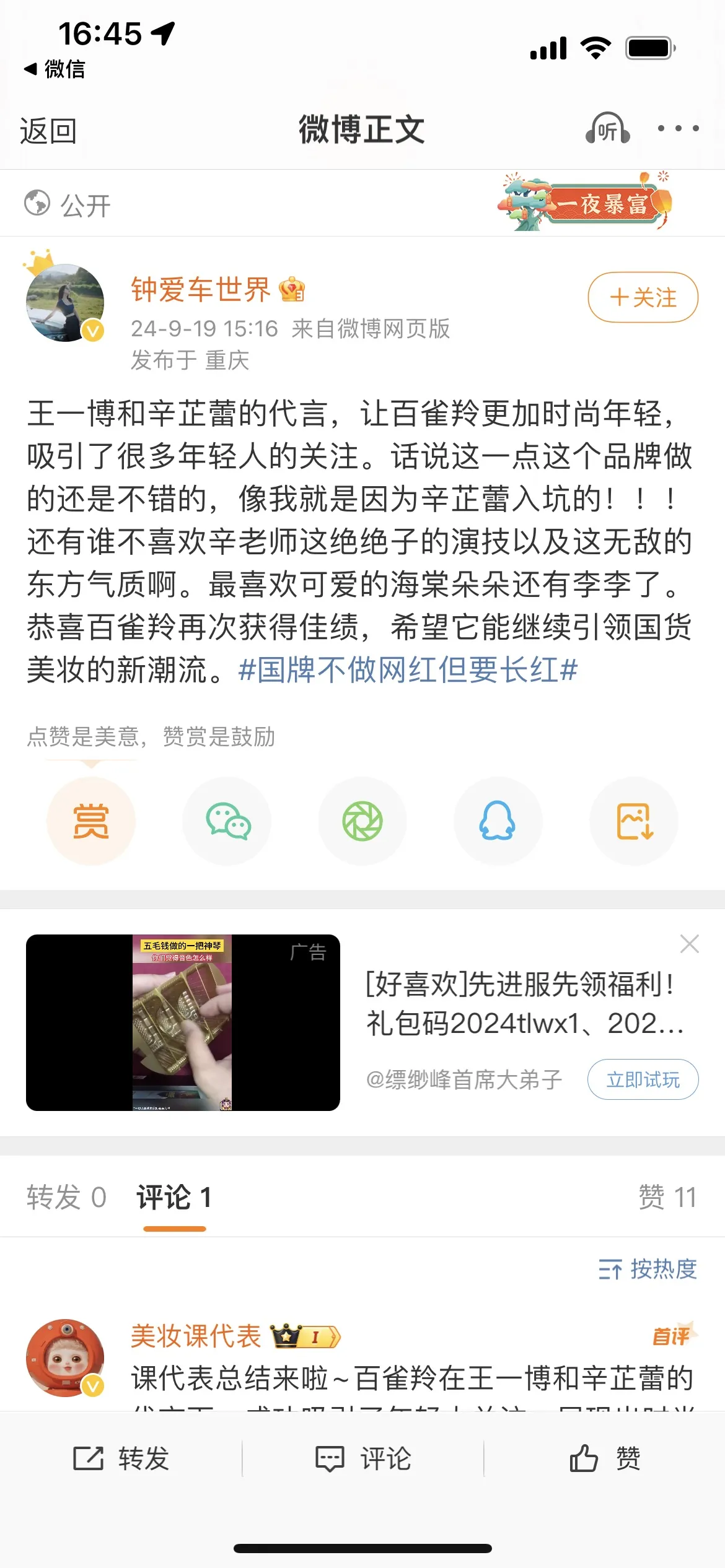Screen dimensions: 725x1568
Task: Open the #国牌不做网红但要长红# hashtag
Action: [x=408, y=670]
